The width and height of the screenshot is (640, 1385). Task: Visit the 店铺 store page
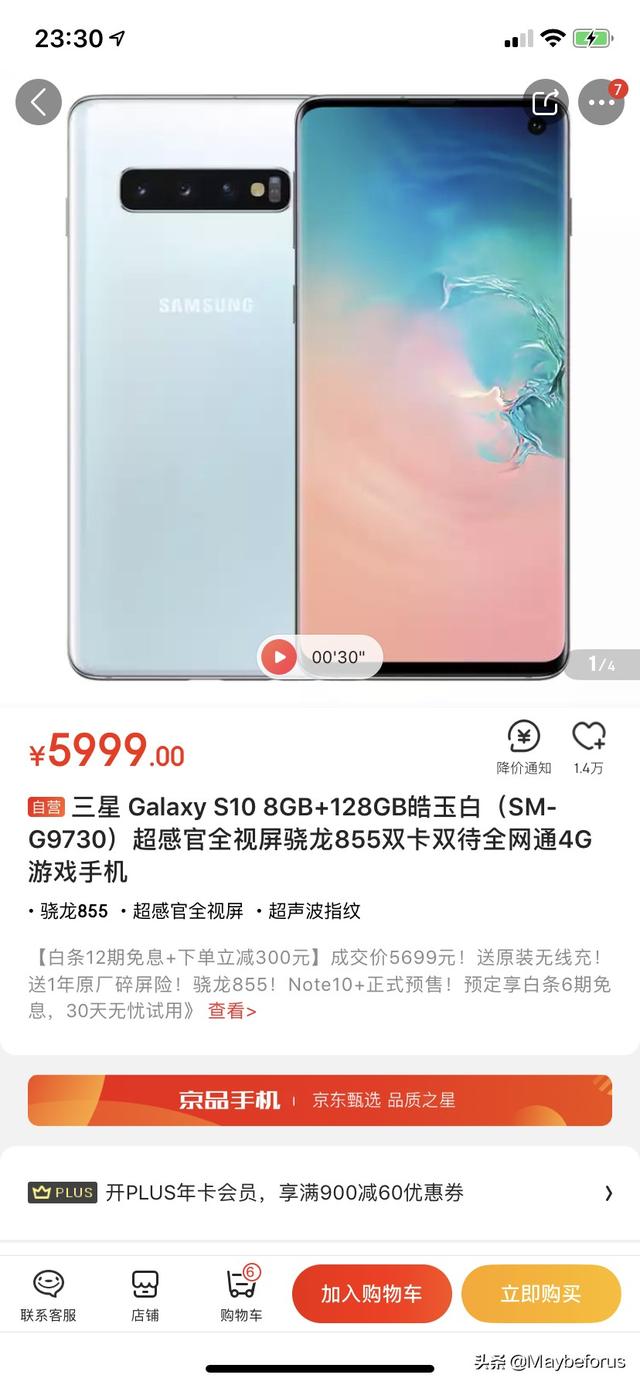point(145,1295)
